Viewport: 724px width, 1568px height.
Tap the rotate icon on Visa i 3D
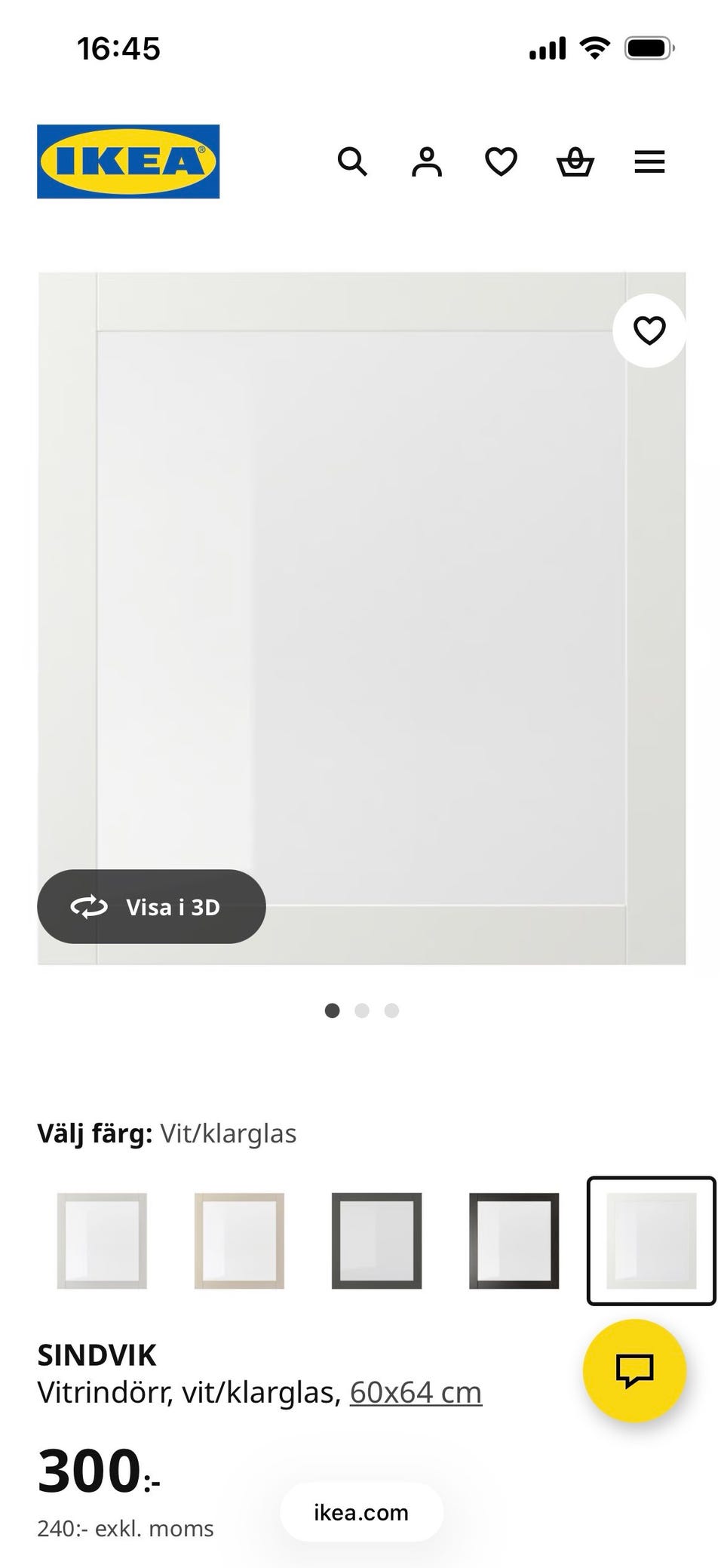(90, 907)
